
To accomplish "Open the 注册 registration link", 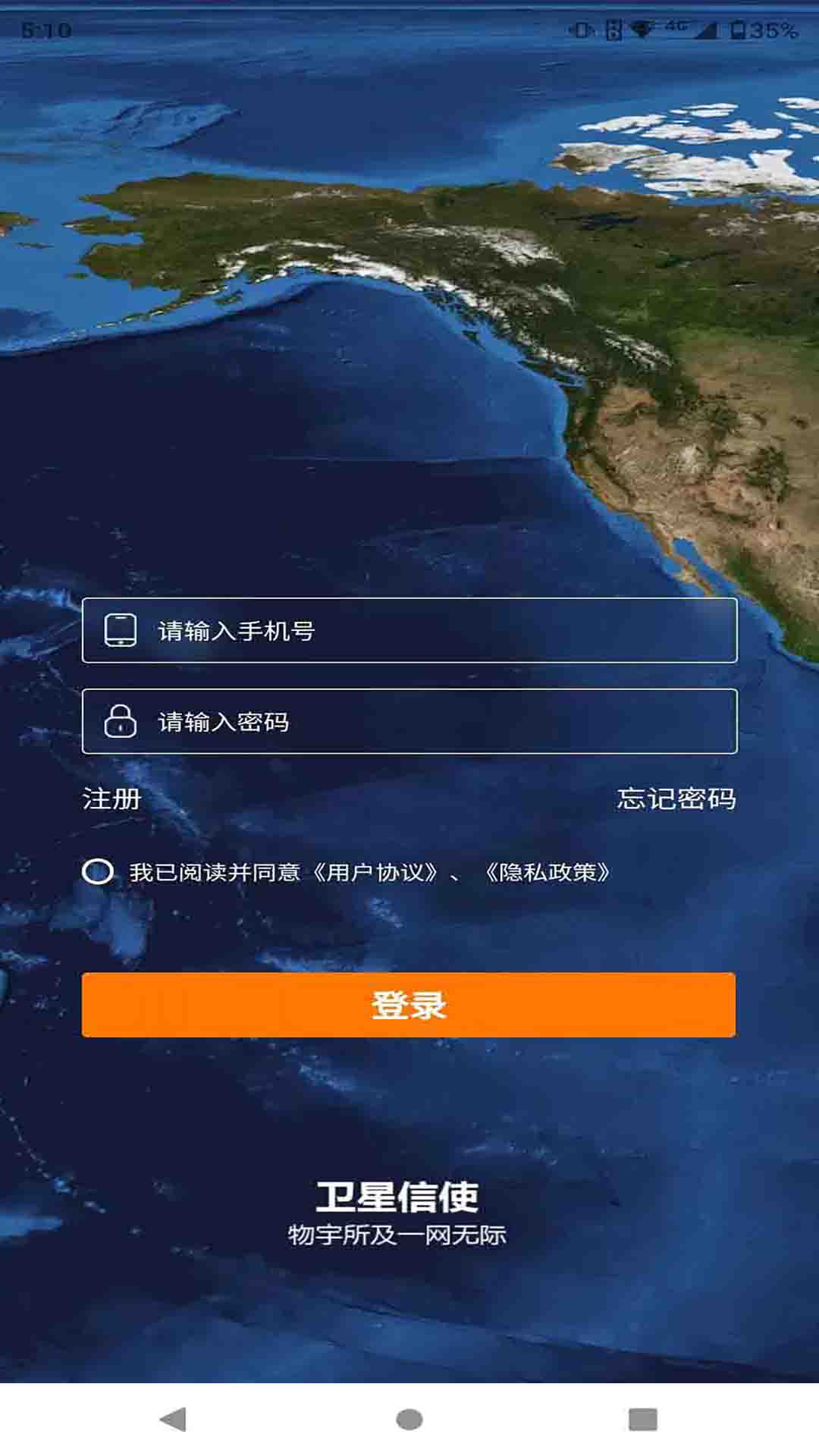I will coord(111,799).
